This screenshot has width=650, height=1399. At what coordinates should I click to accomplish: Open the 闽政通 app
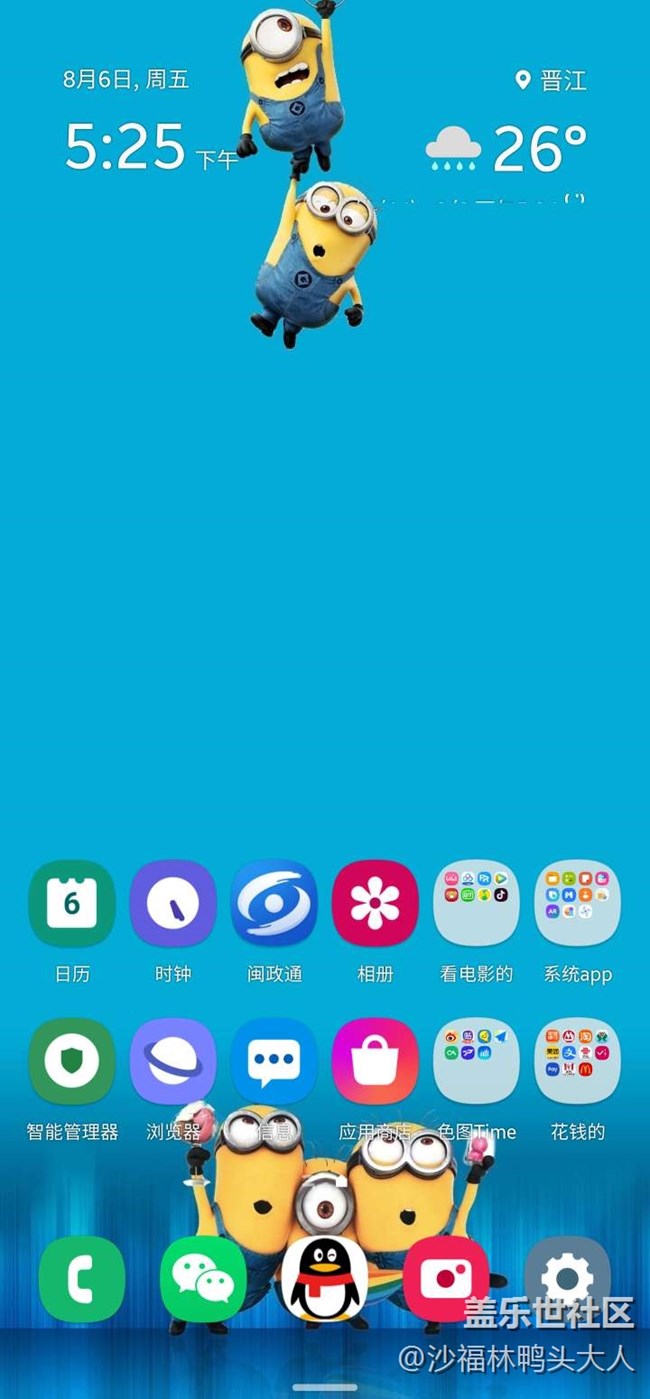(x=274, y=903)
